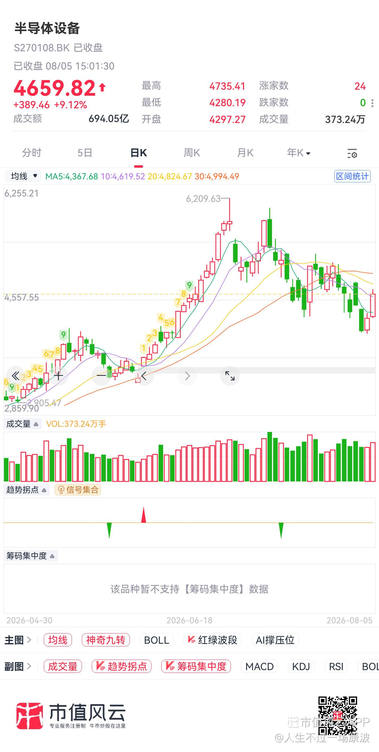This screenshot has height=752, width=379.
Task: Open chart settings icon beside 年K
Action: (352, 153)
